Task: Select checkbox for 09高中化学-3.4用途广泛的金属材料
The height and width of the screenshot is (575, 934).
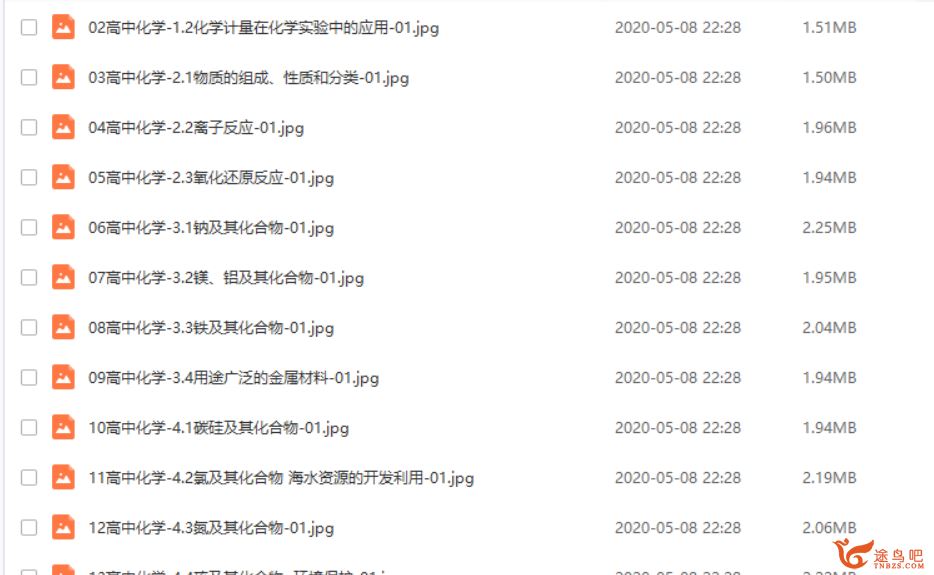Action: [x=29, y=378]
